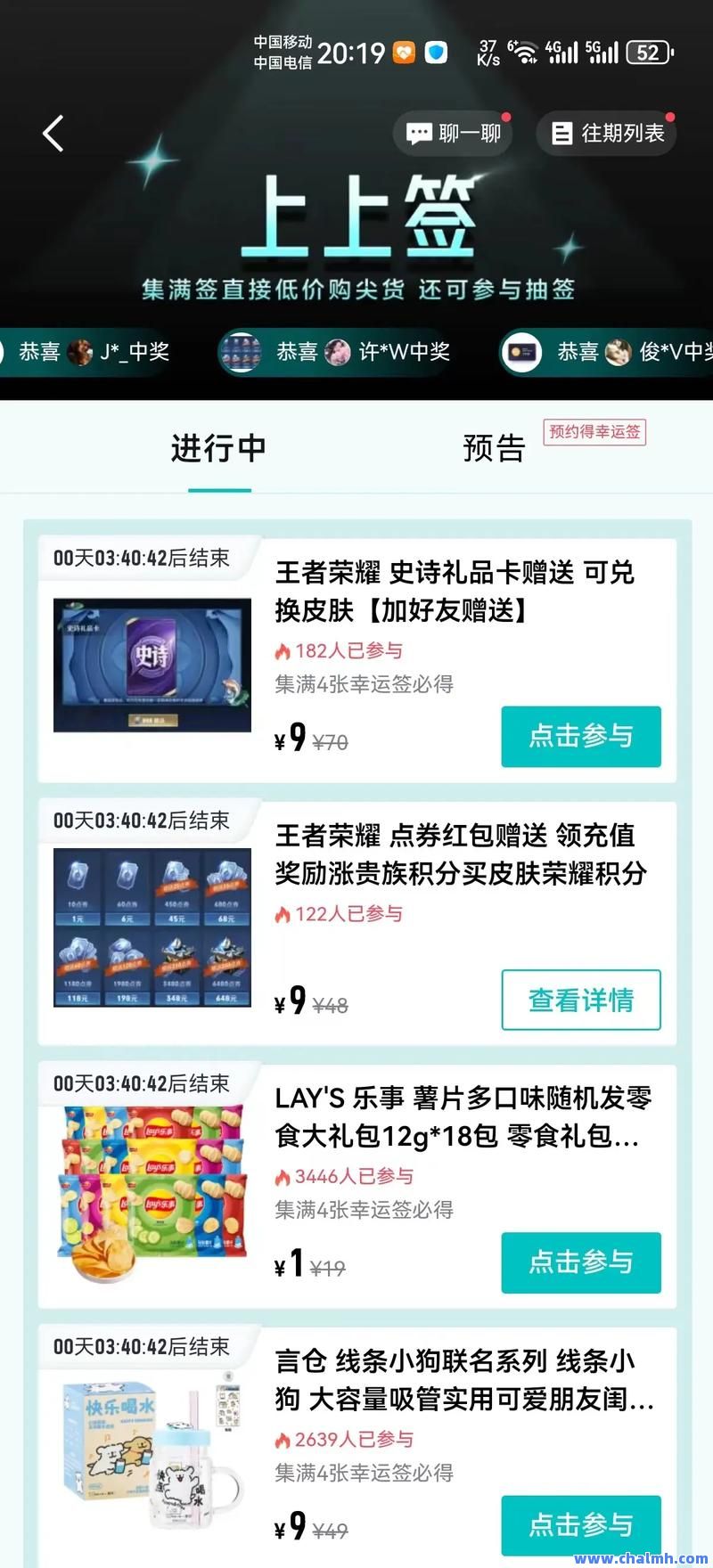Tap 查看详情 for 王者荣耀 点券红包
Viewport: 713px width, 1568px height.
tap(581, 1000)
